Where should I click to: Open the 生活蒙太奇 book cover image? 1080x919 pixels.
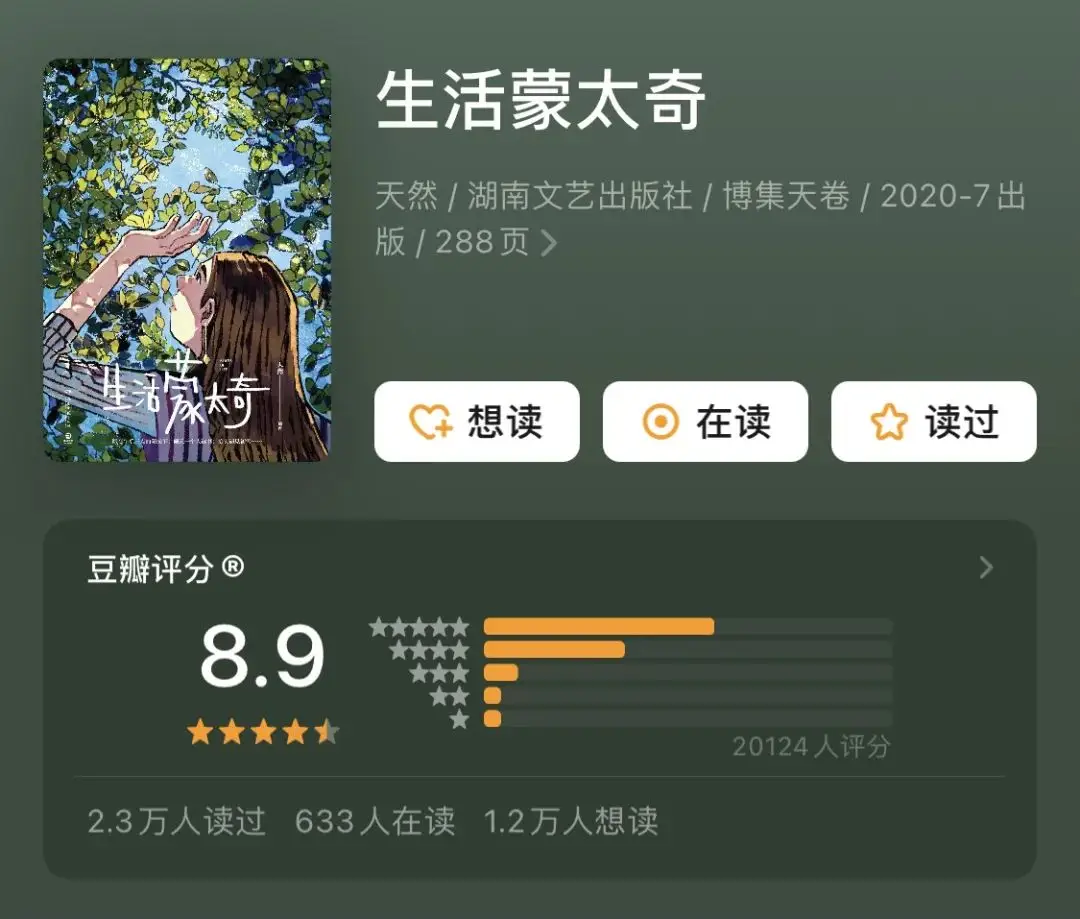pyautogui.click(x=187, y=260)
